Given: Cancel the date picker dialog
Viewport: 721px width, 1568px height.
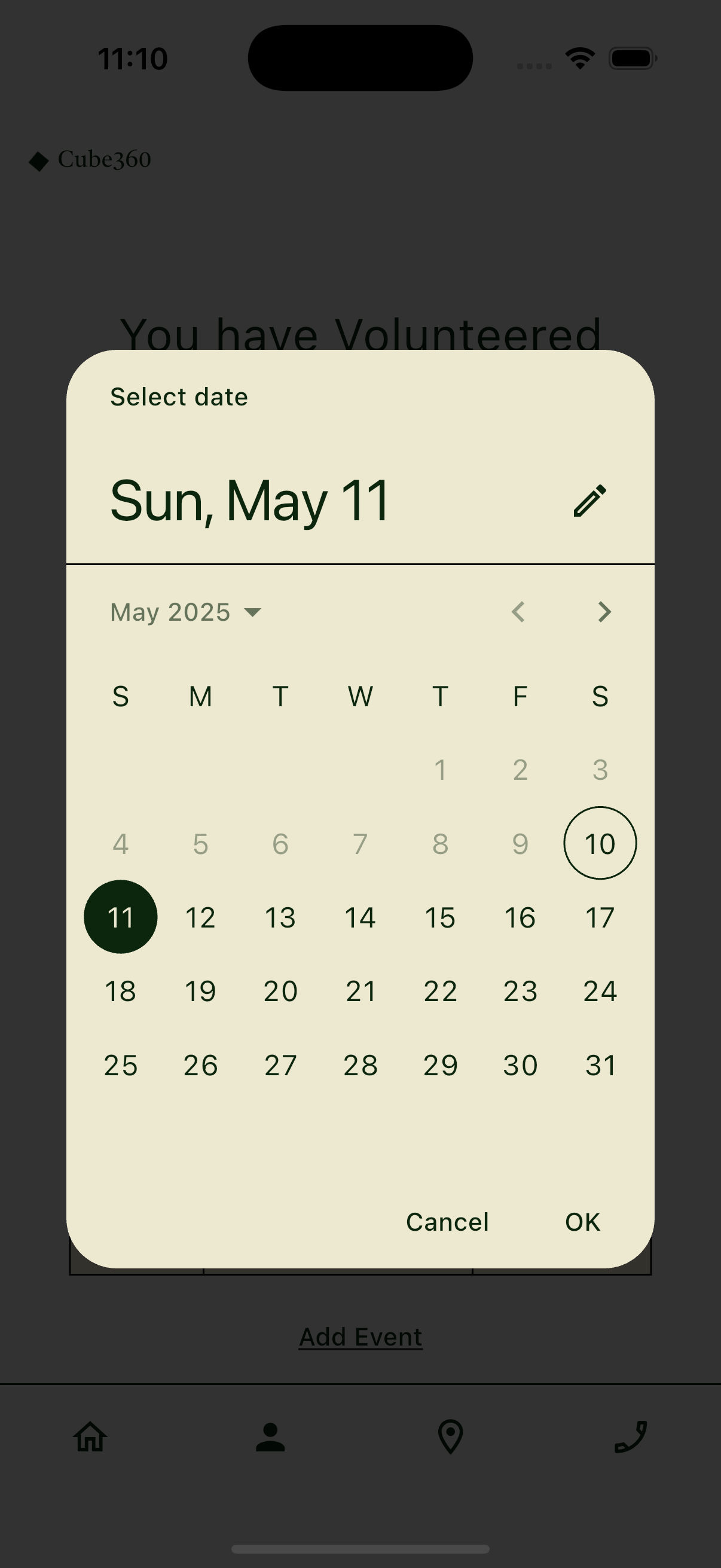Looking at the screenshot, I should 447,1222.
